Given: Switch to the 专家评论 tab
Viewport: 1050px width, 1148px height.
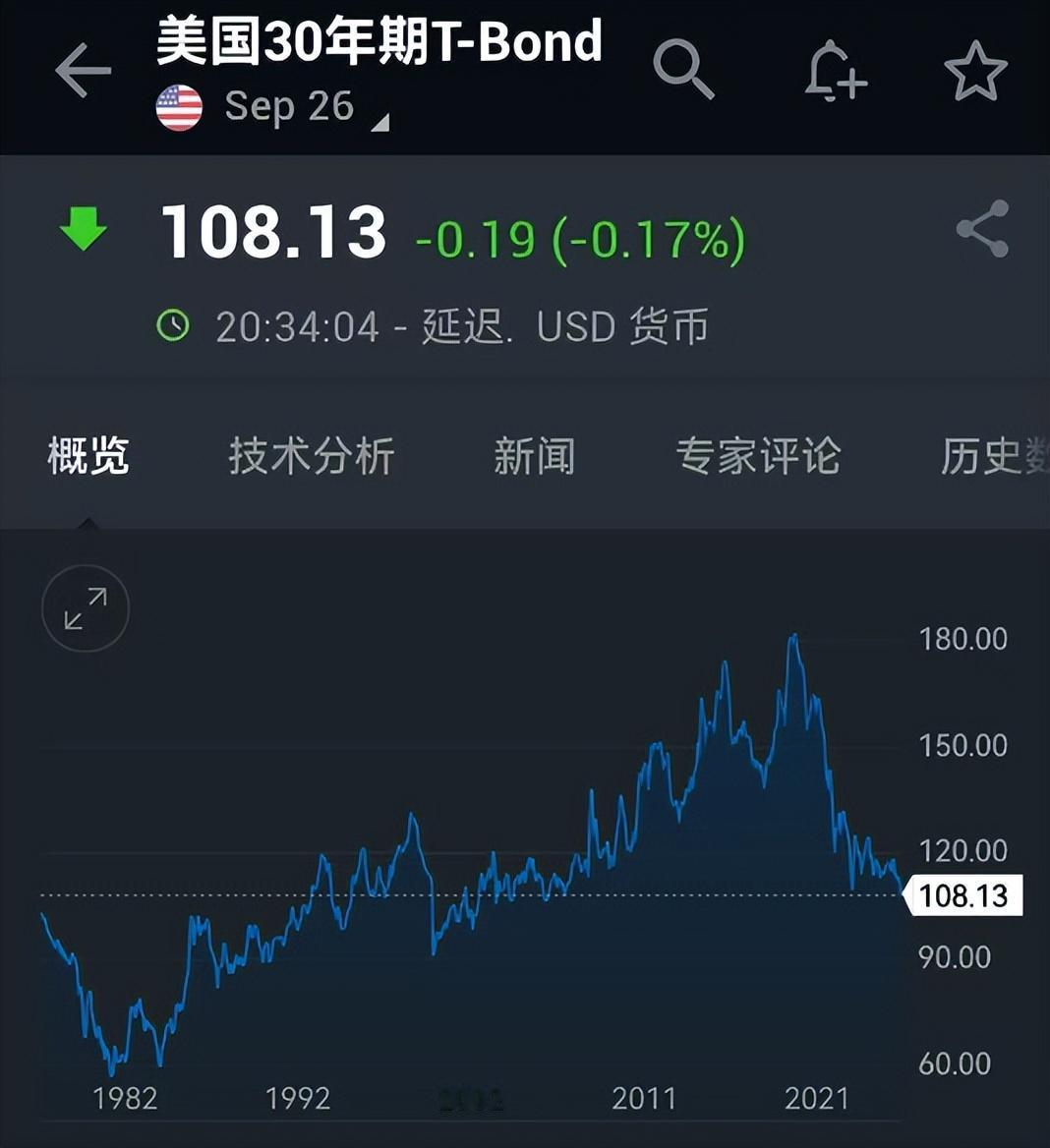Looking at the screenshot, I should tap(758, 455).
